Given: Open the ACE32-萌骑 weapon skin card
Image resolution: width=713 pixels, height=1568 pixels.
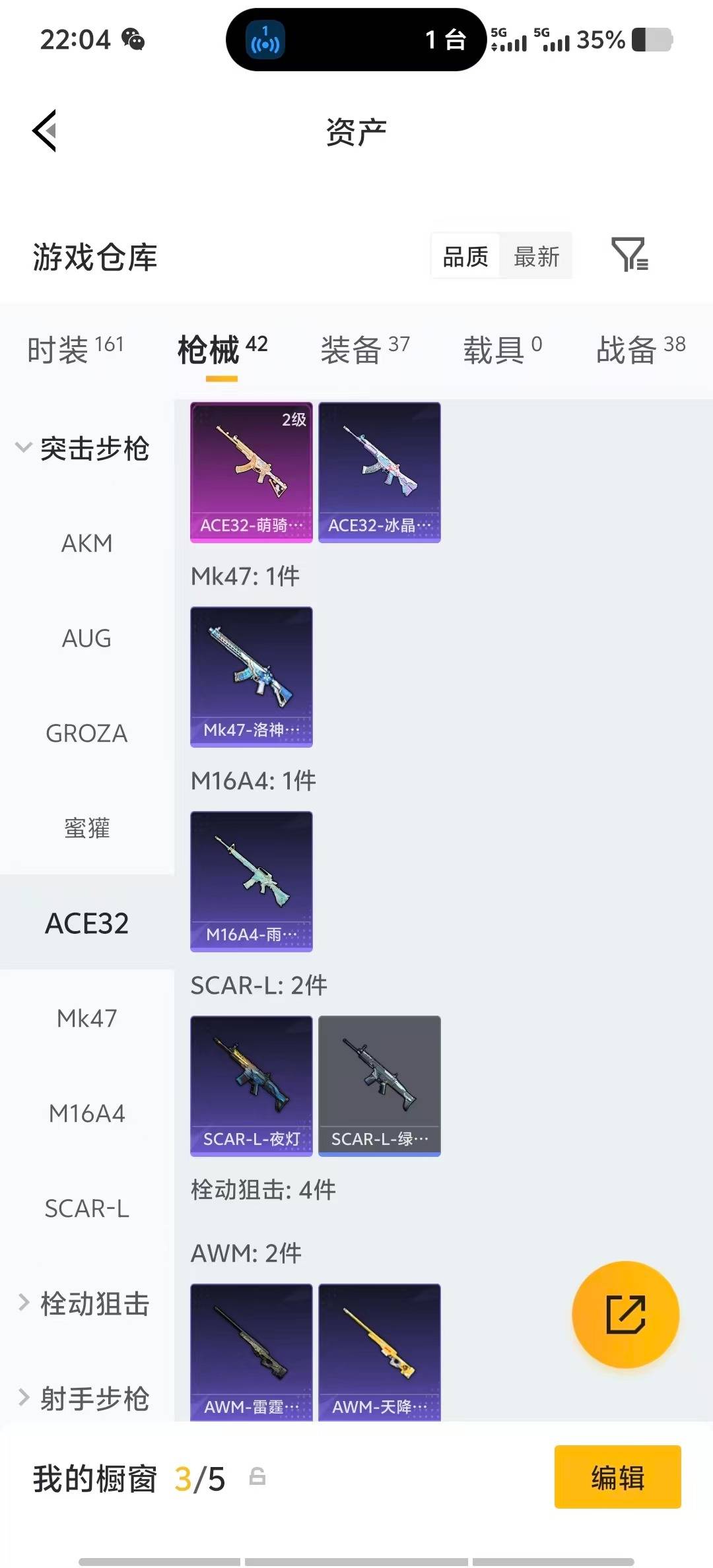Looking at the screenshot, I should (251, 472).
